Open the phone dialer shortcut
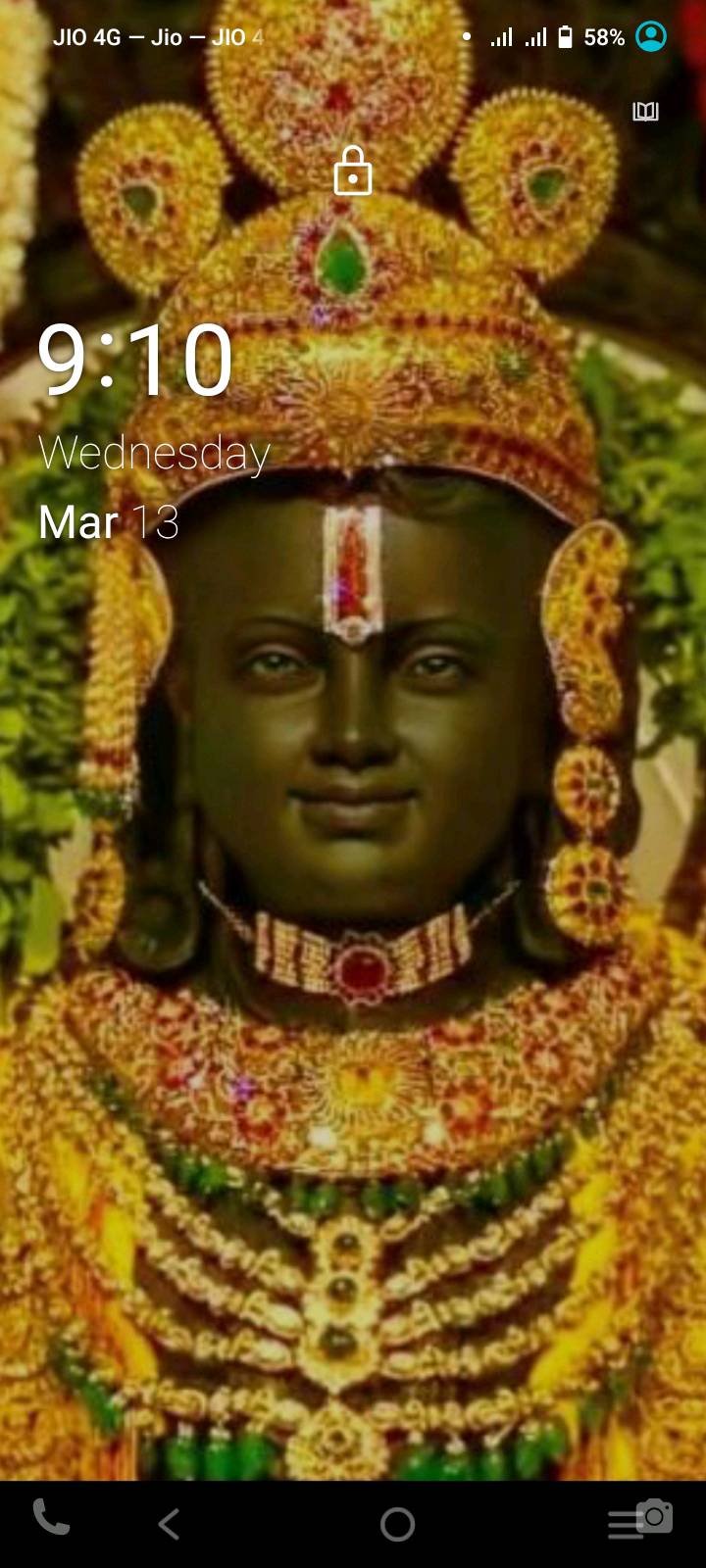706x1568 pixels. (x=51, y=1516)
